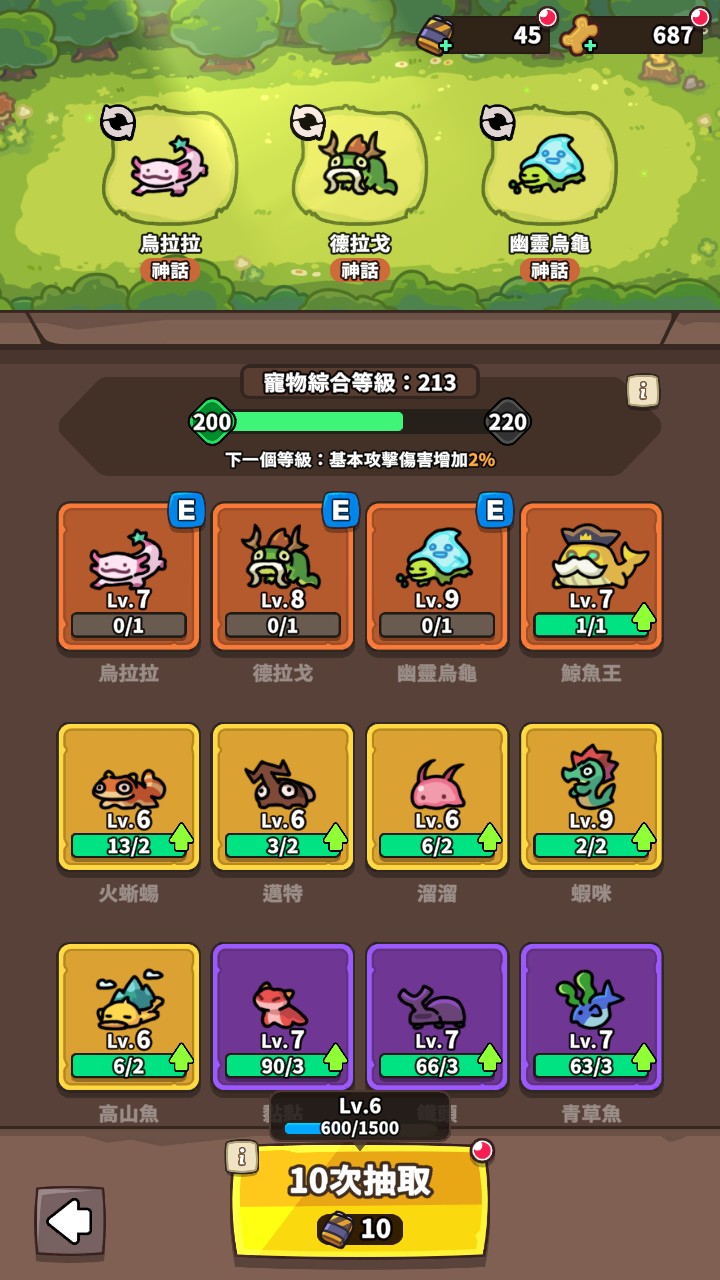The height and width of the screenshot is (1280, 720).
Task: Open the 烏拉拉 Lv.7 pet card
Action: point(129,576)
